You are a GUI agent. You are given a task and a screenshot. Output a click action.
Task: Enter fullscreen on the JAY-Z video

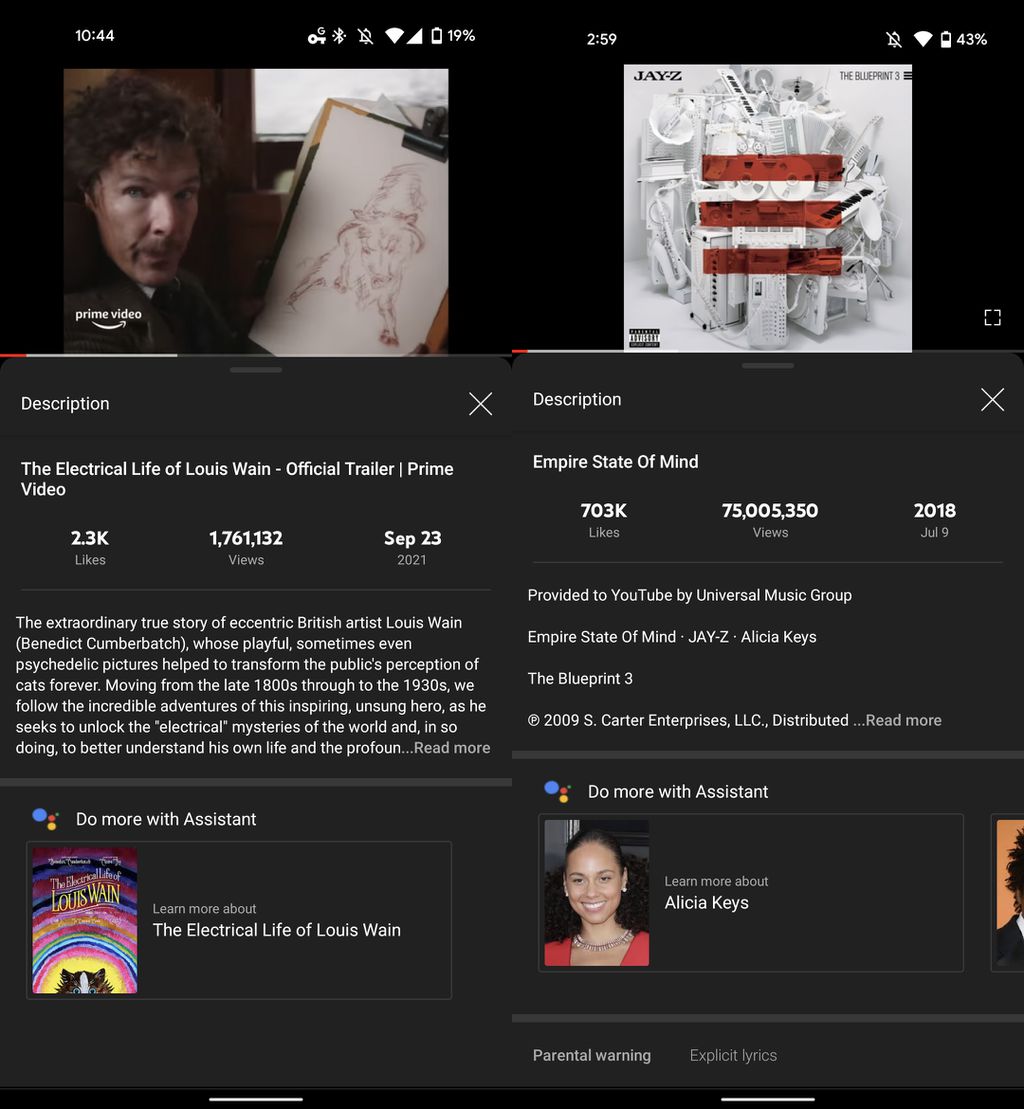coord(992,318)
